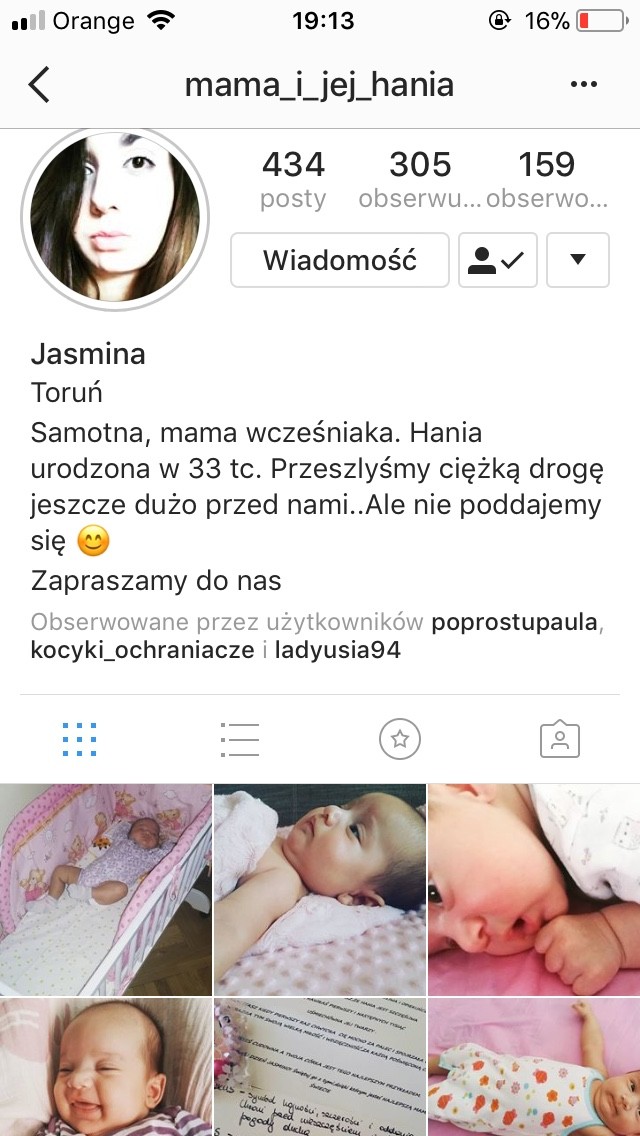Open the photo of baby in pink crib

click(106, 890)
